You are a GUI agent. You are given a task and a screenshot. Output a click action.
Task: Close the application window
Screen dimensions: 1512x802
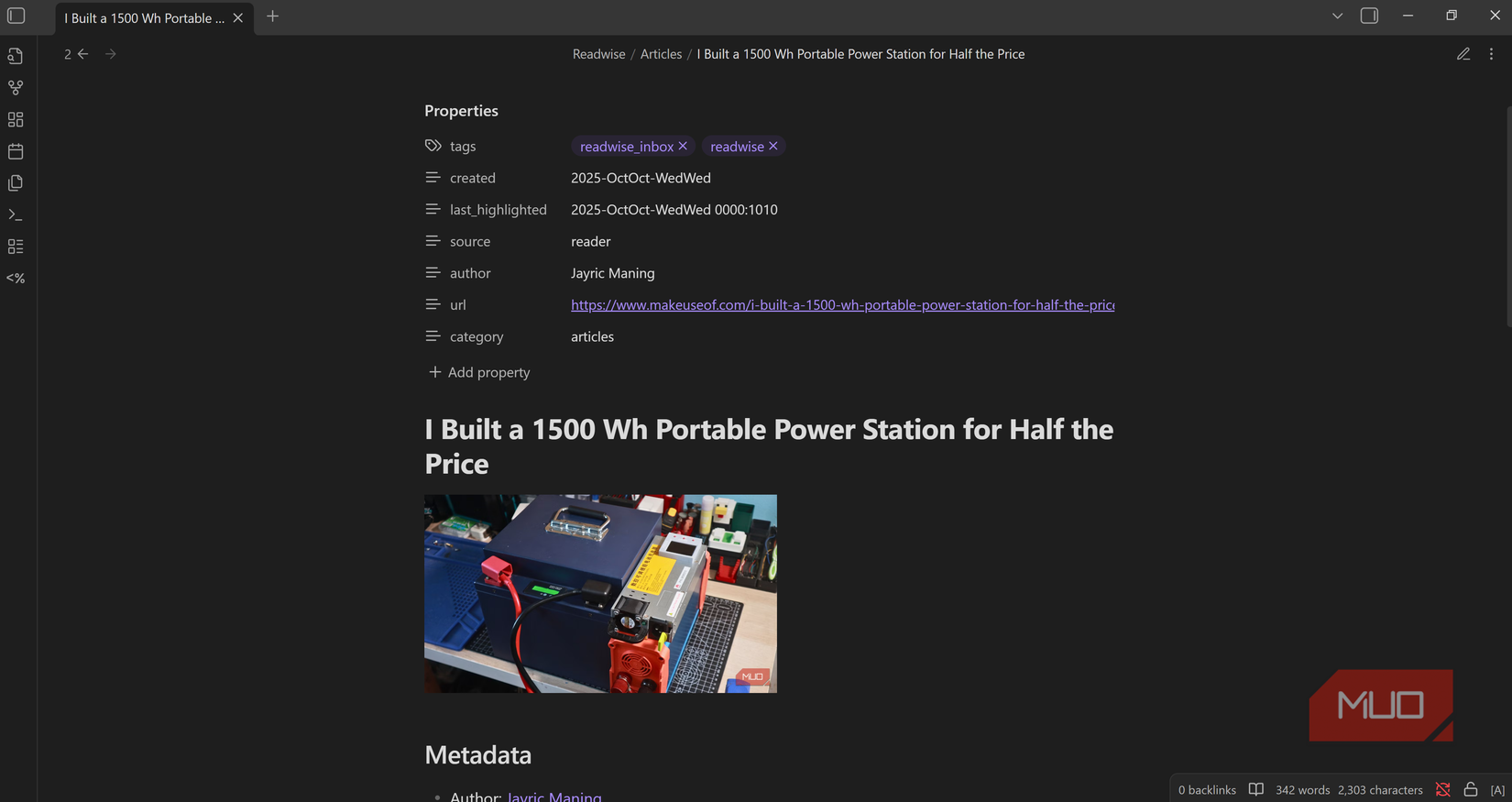1495,16
